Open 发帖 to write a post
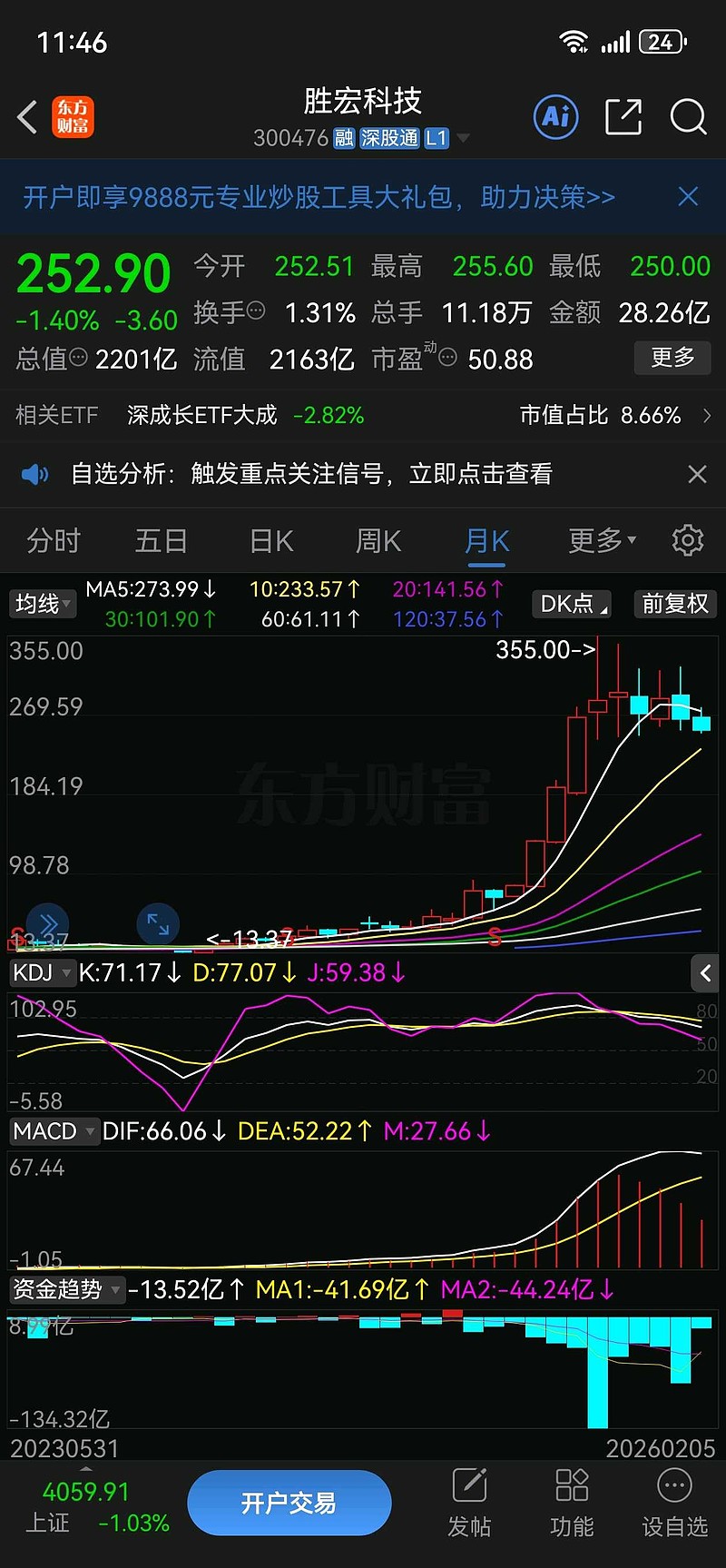 (x=469, y=1502)
